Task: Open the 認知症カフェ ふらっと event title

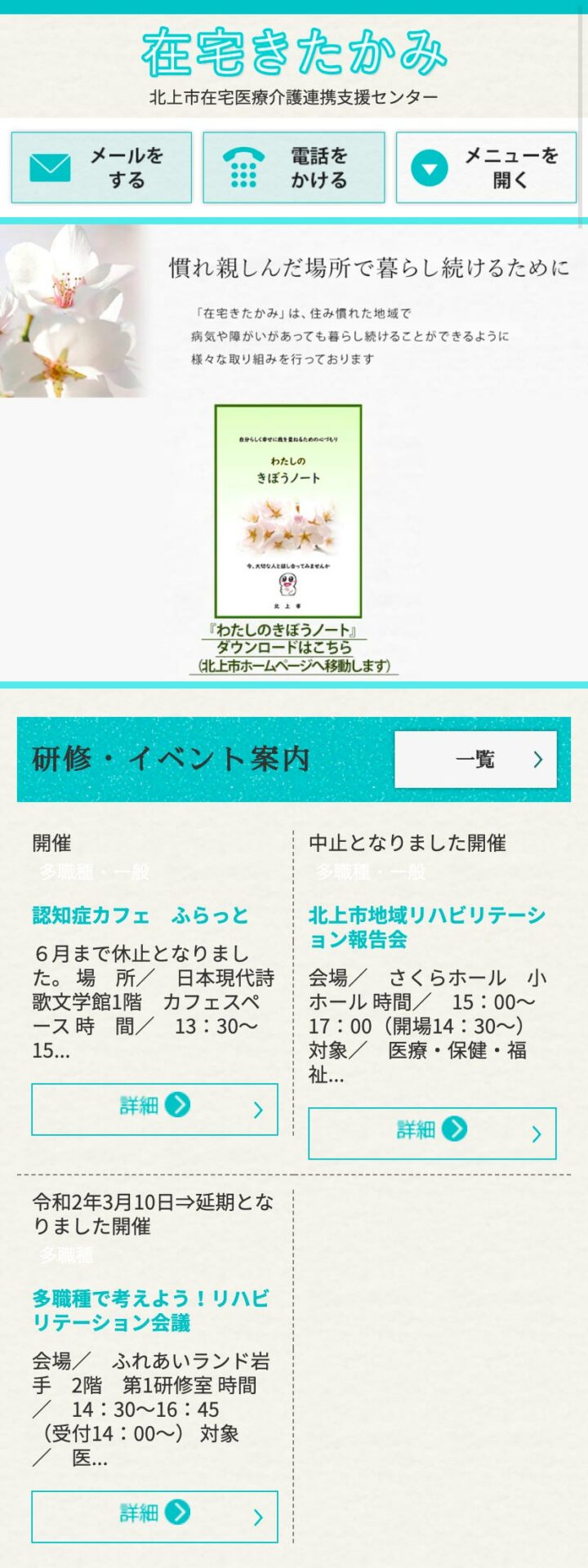Action: pos(140,915)
